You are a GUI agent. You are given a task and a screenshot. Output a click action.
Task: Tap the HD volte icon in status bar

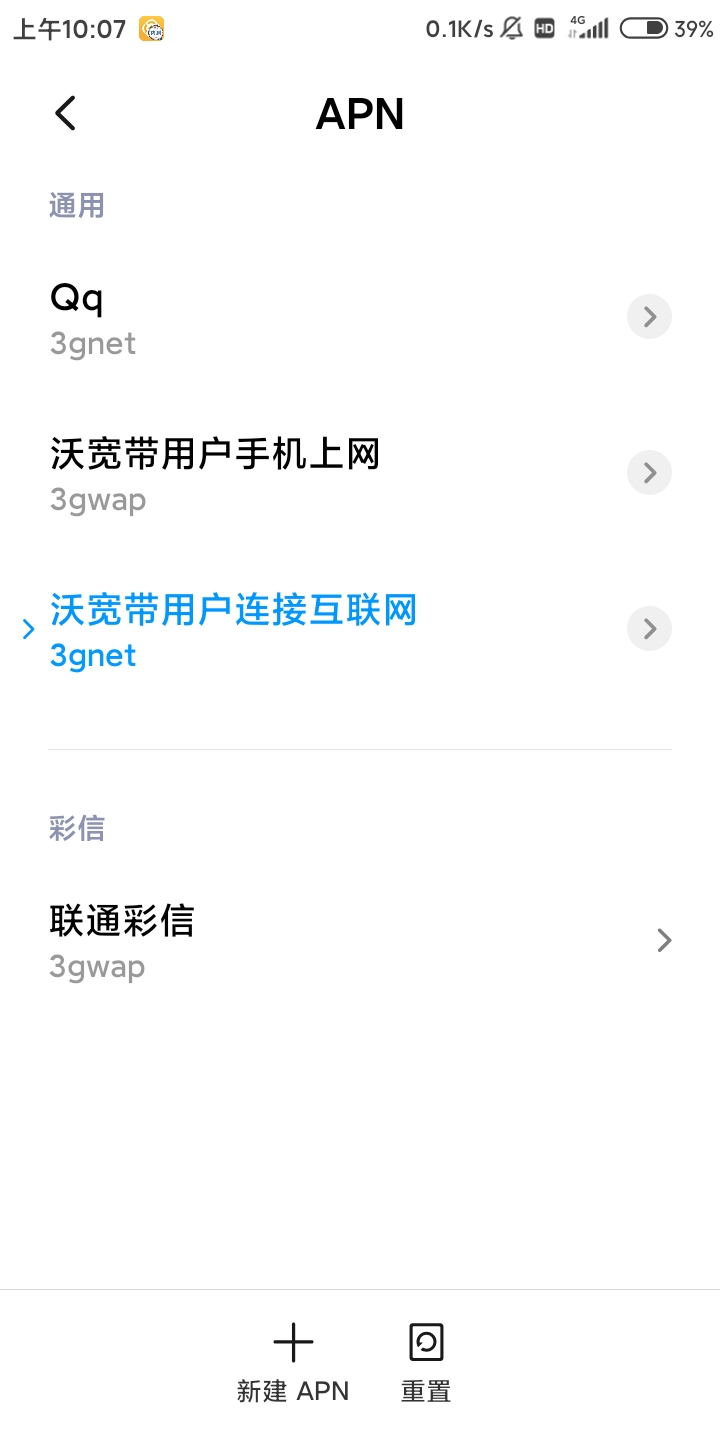click(542, 28)
